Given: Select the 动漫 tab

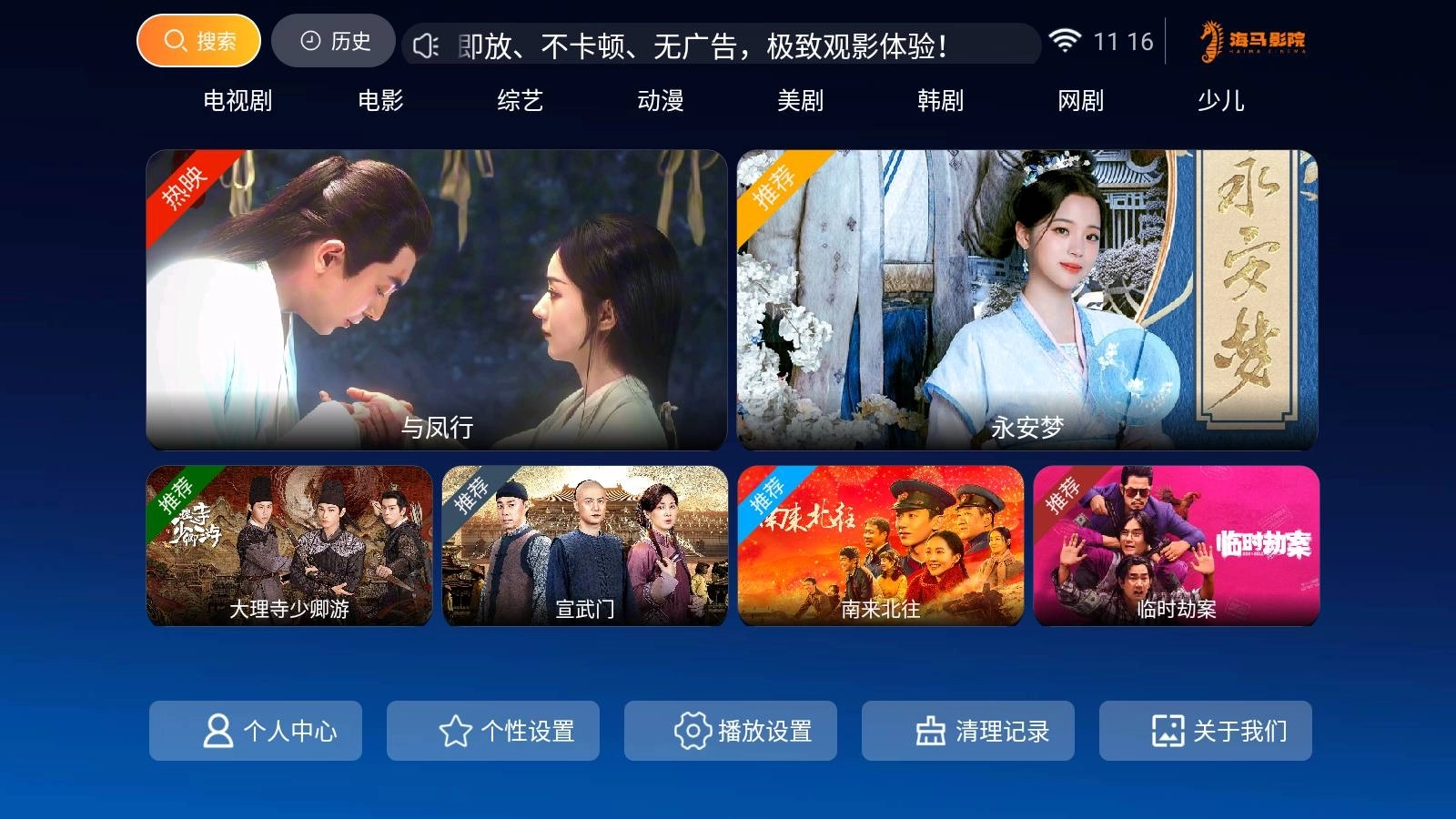Looking at the screenshot, I should (660, 100).
